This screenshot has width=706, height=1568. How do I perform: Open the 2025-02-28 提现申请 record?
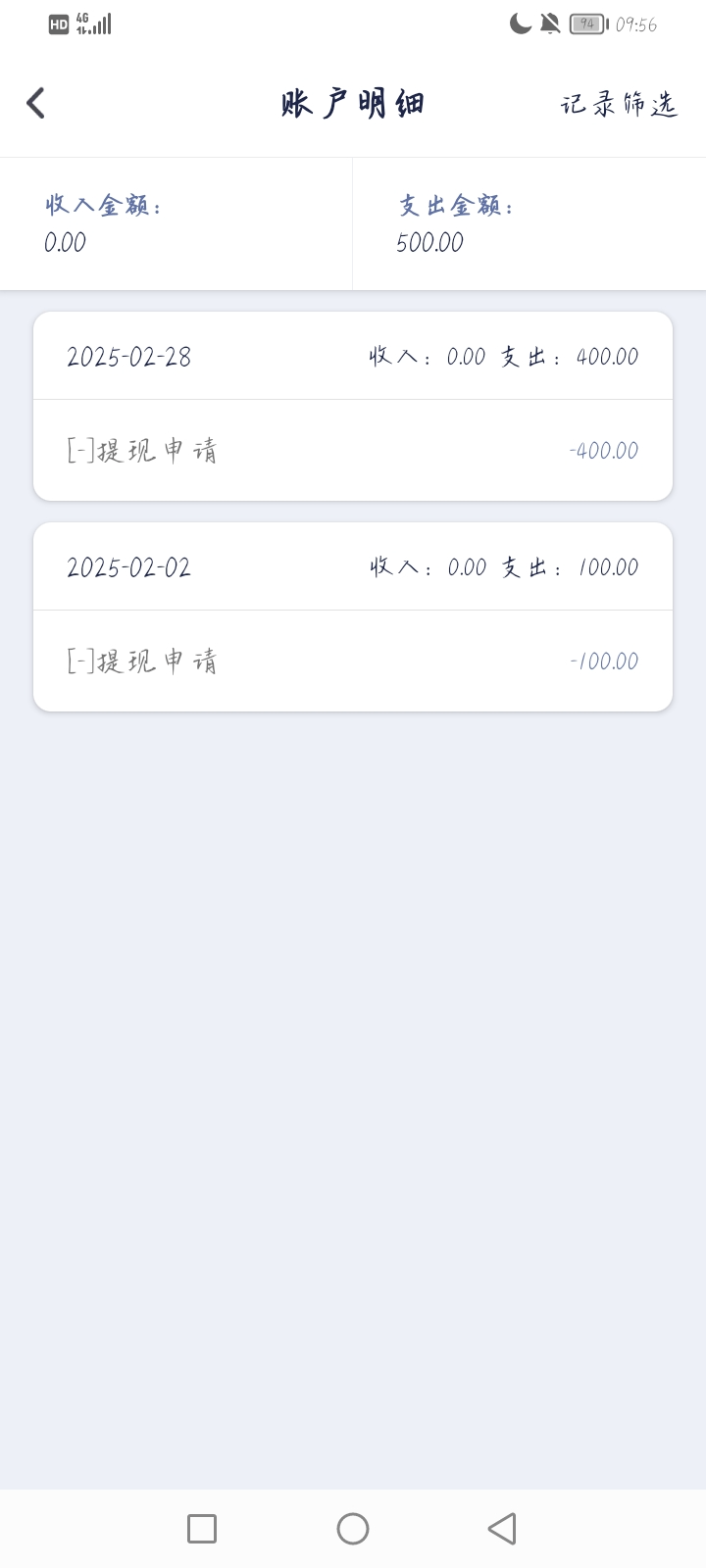pyautogui.click(x=353, y=451)
